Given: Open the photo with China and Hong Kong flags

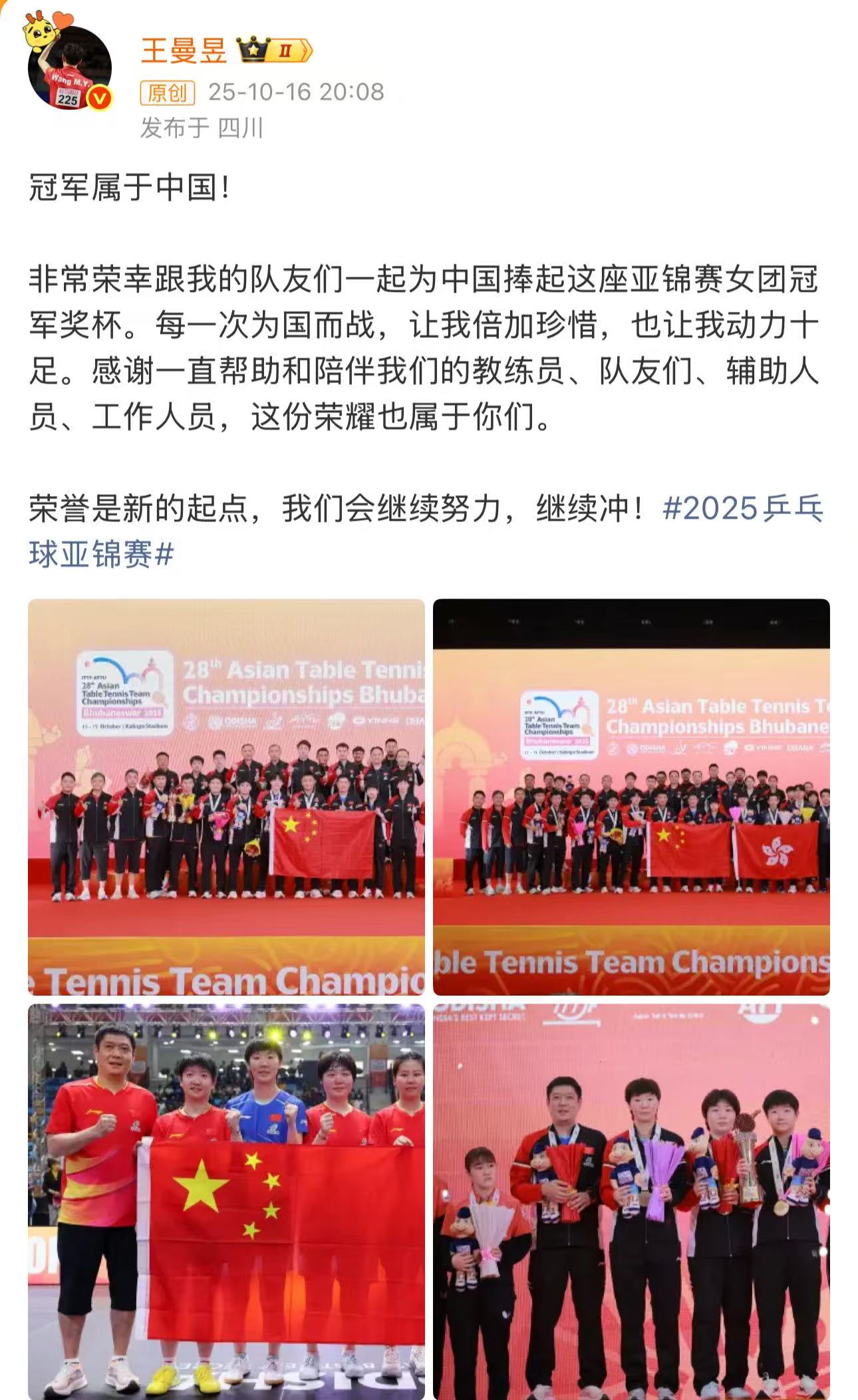Looking at the screenshot, I should pyautogui.click(x=631, y=796).
